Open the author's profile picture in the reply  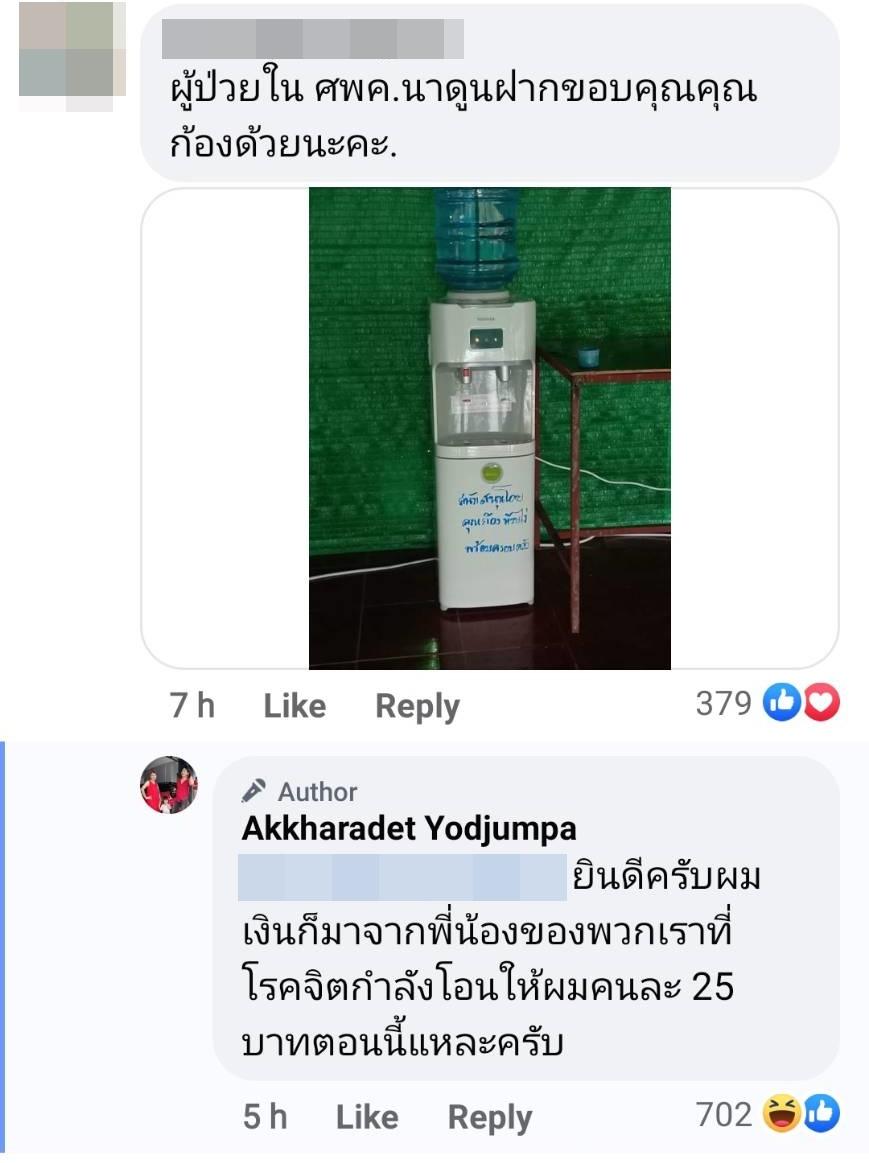click(168, 785)
